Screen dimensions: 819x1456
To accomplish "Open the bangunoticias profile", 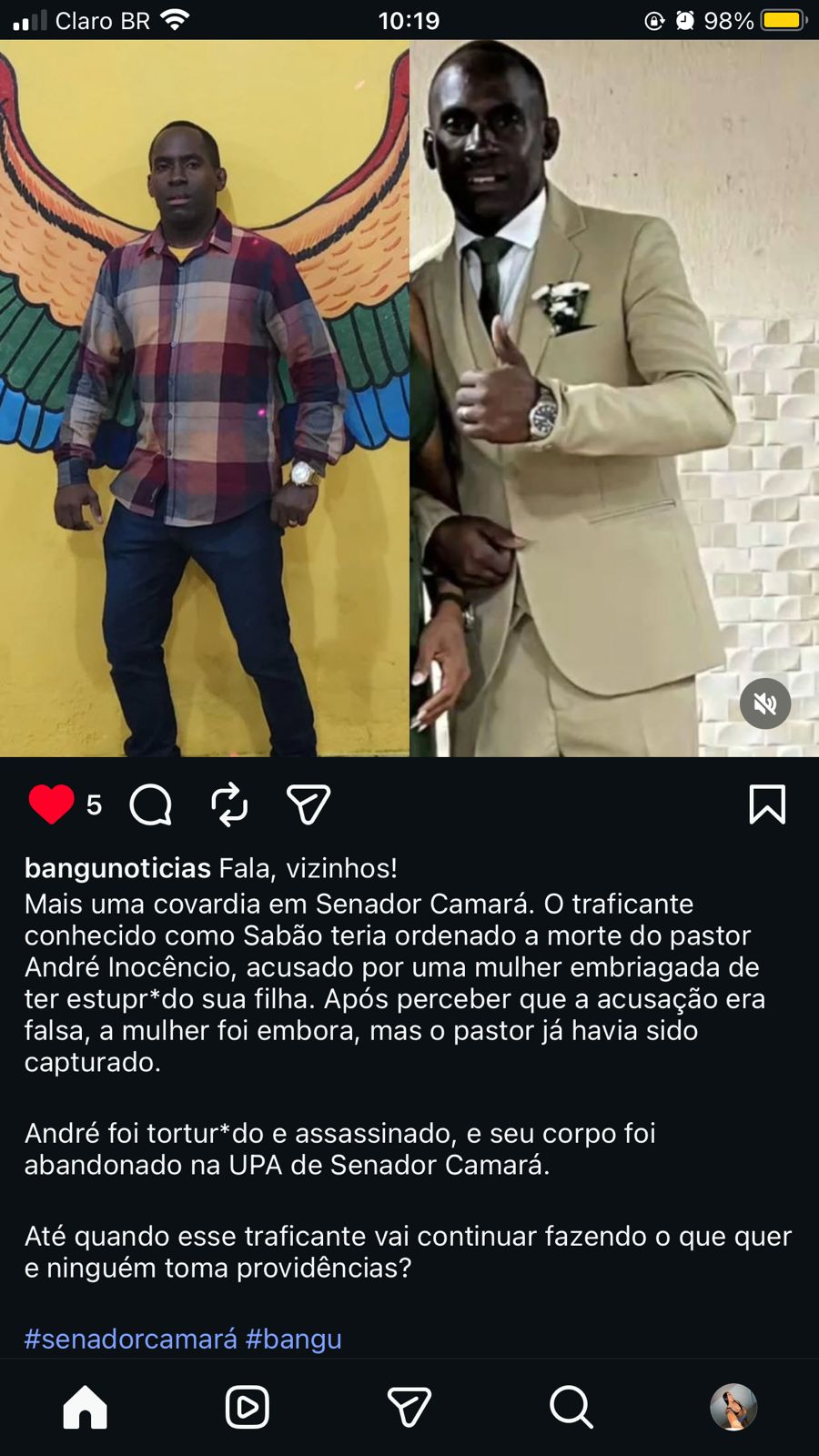I will point(117,868).
